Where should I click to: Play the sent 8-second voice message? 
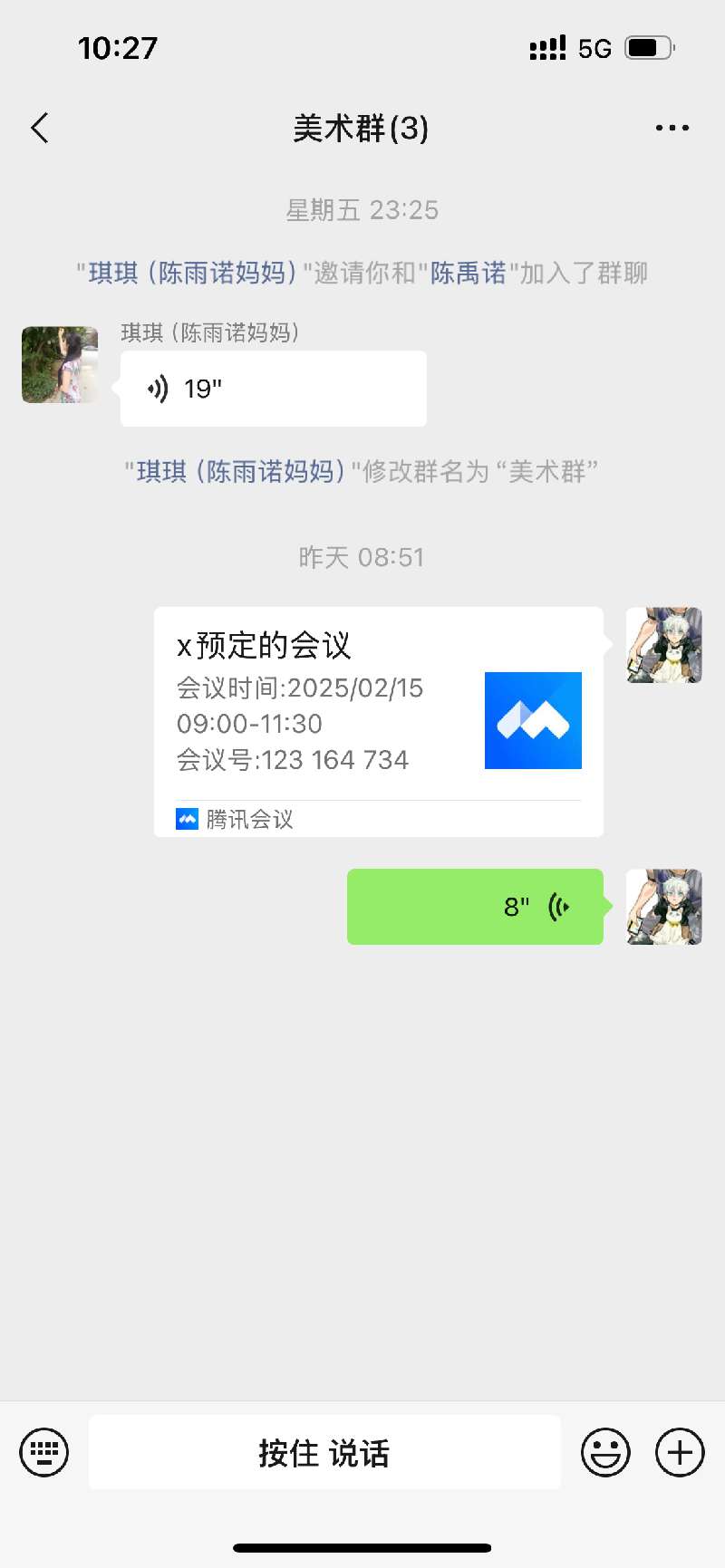pos(475,907)
